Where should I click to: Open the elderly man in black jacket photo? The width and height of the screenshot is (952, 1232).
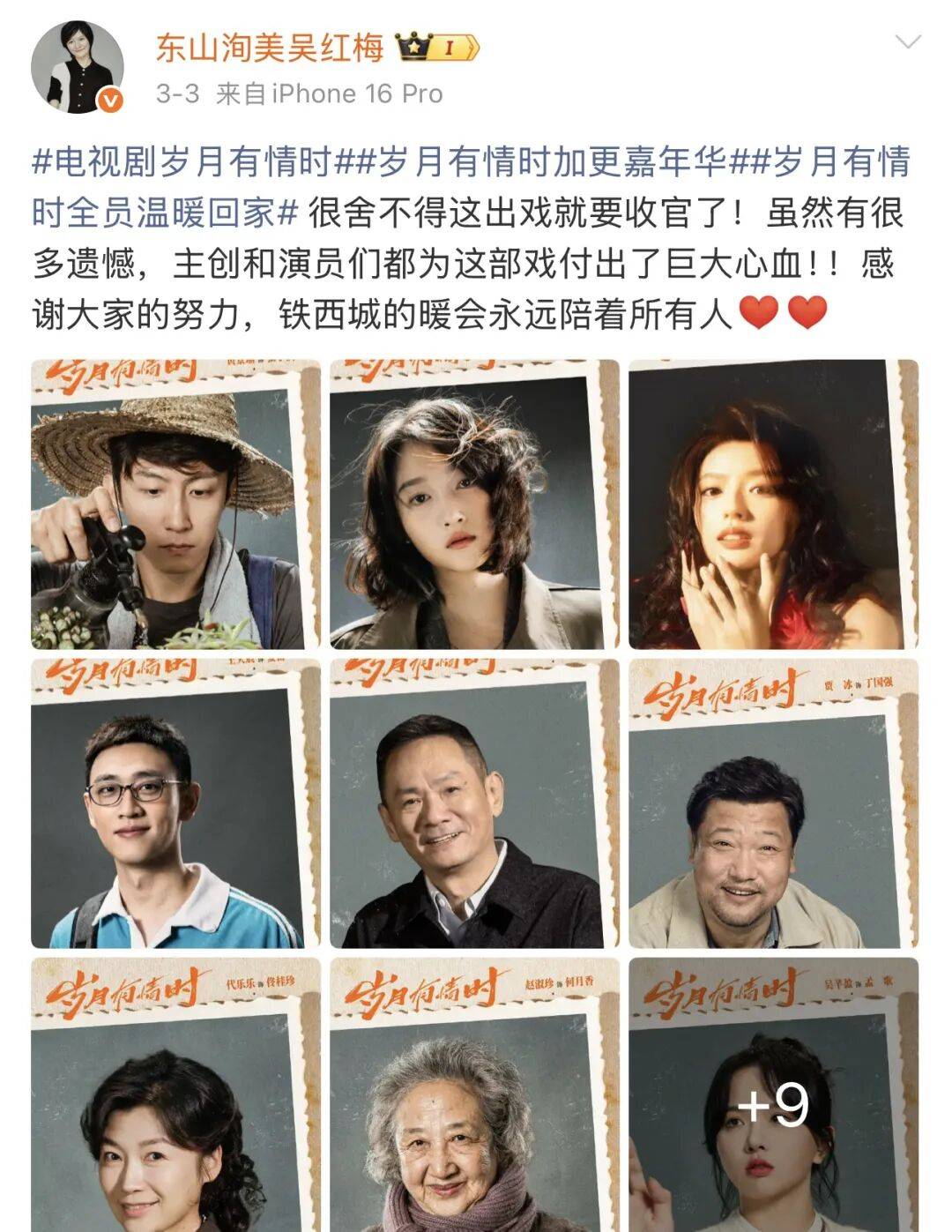pyautogui.click(x=474, y=803)
